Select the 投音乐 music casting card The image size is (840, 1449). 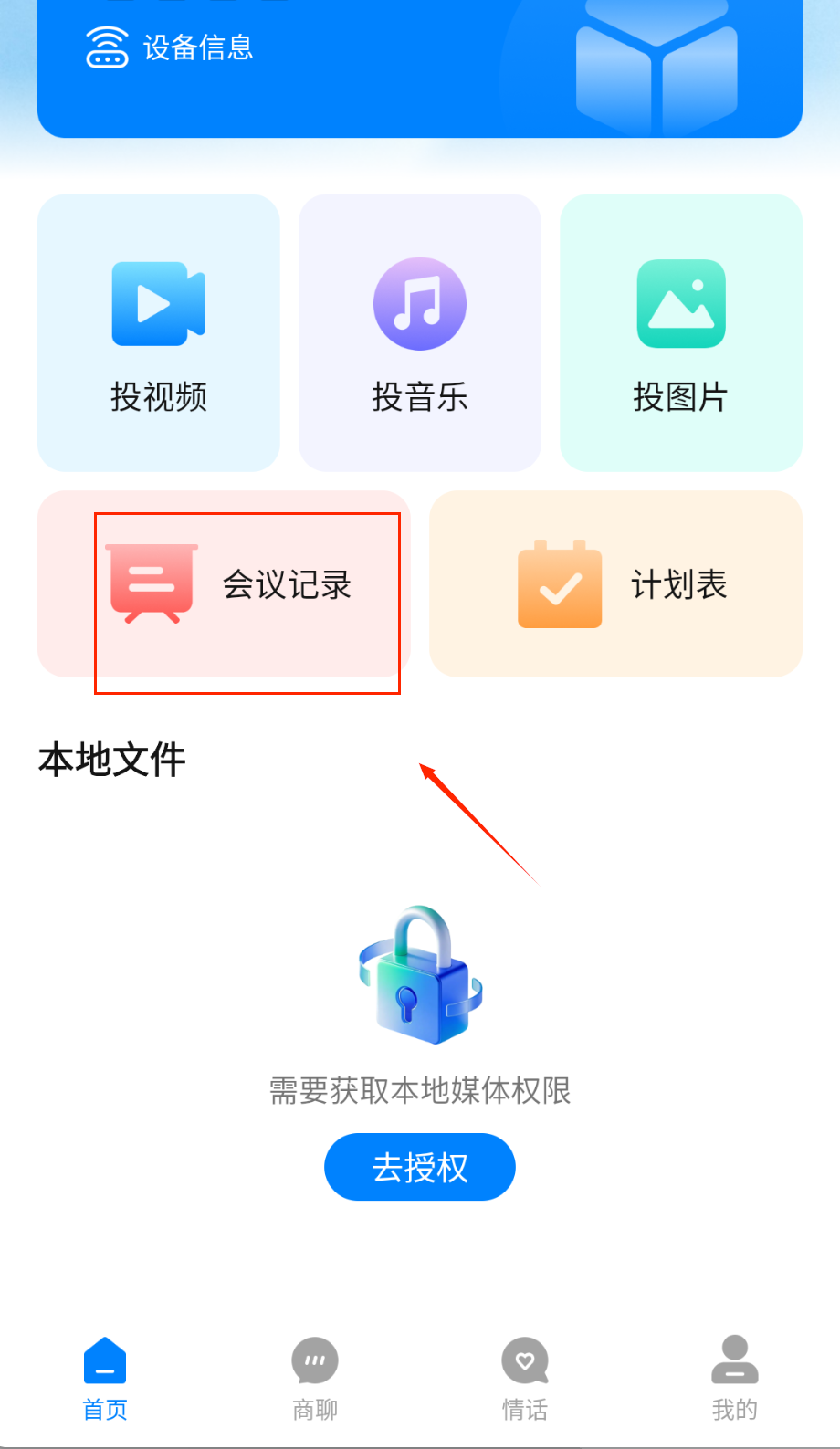point(420,332)
